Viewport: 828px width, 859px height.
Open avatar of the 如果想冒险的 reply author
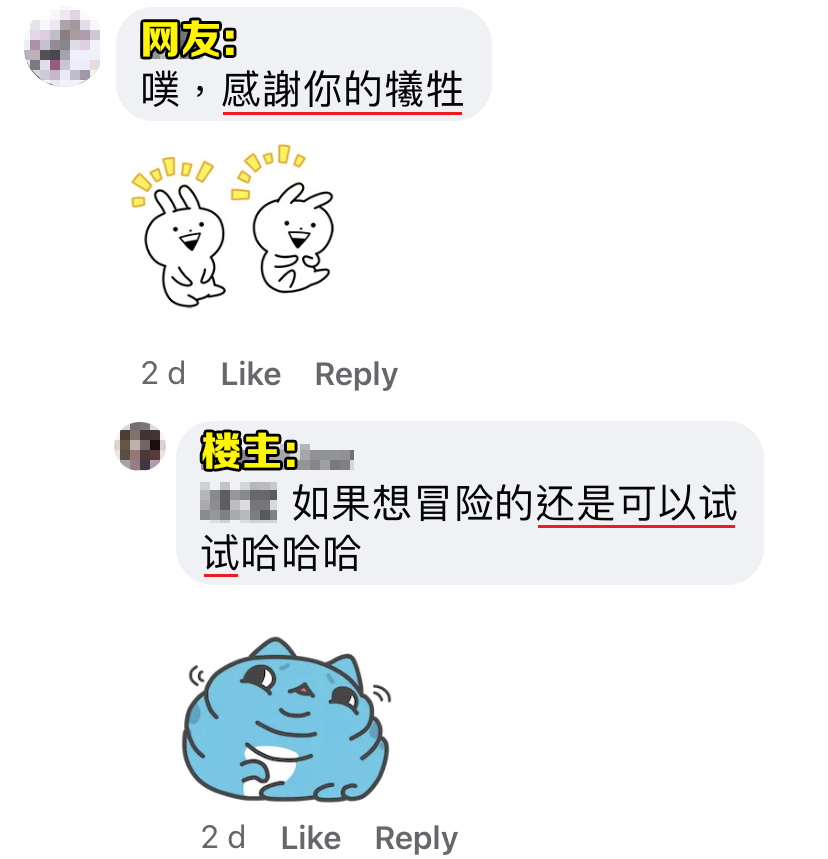140,446
